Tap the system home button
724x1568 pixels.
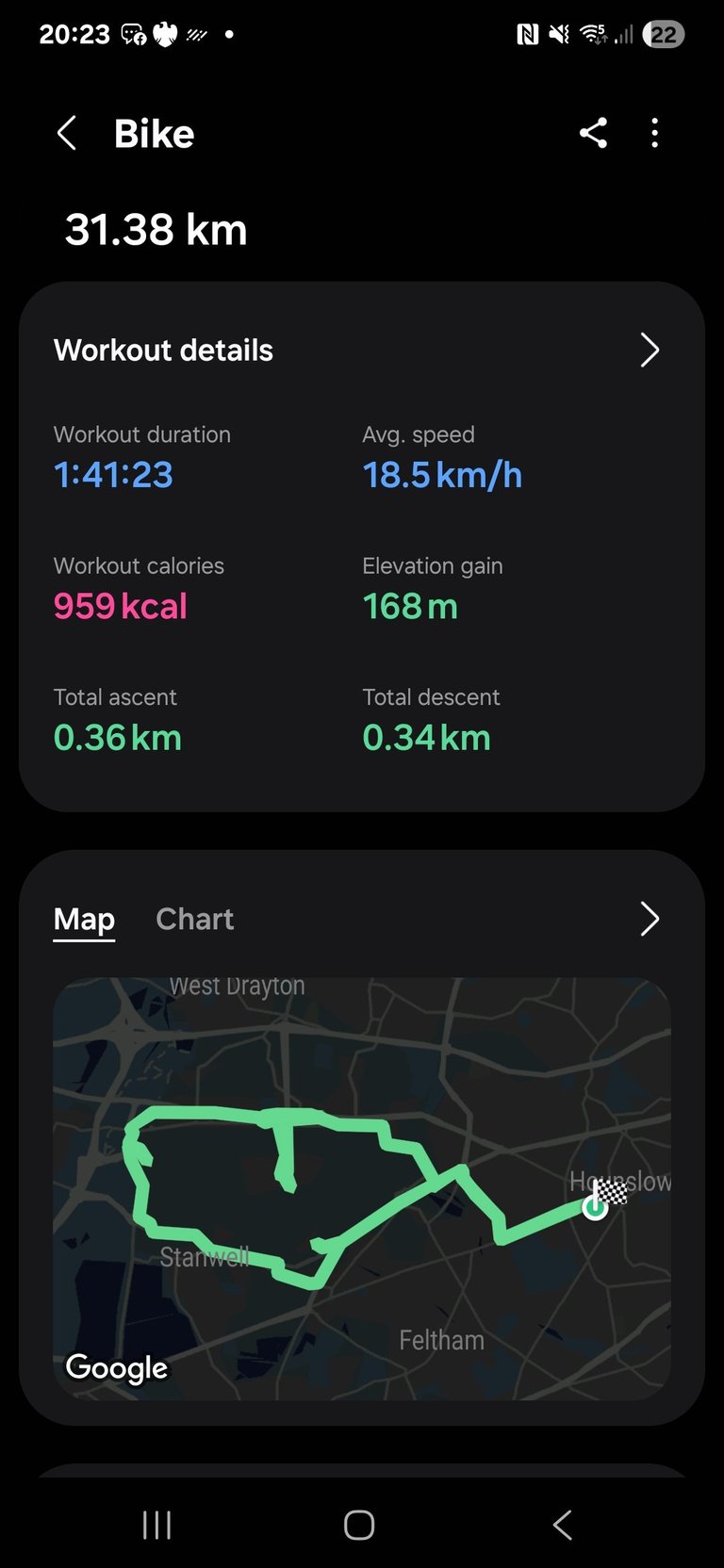coord(359,1525)
